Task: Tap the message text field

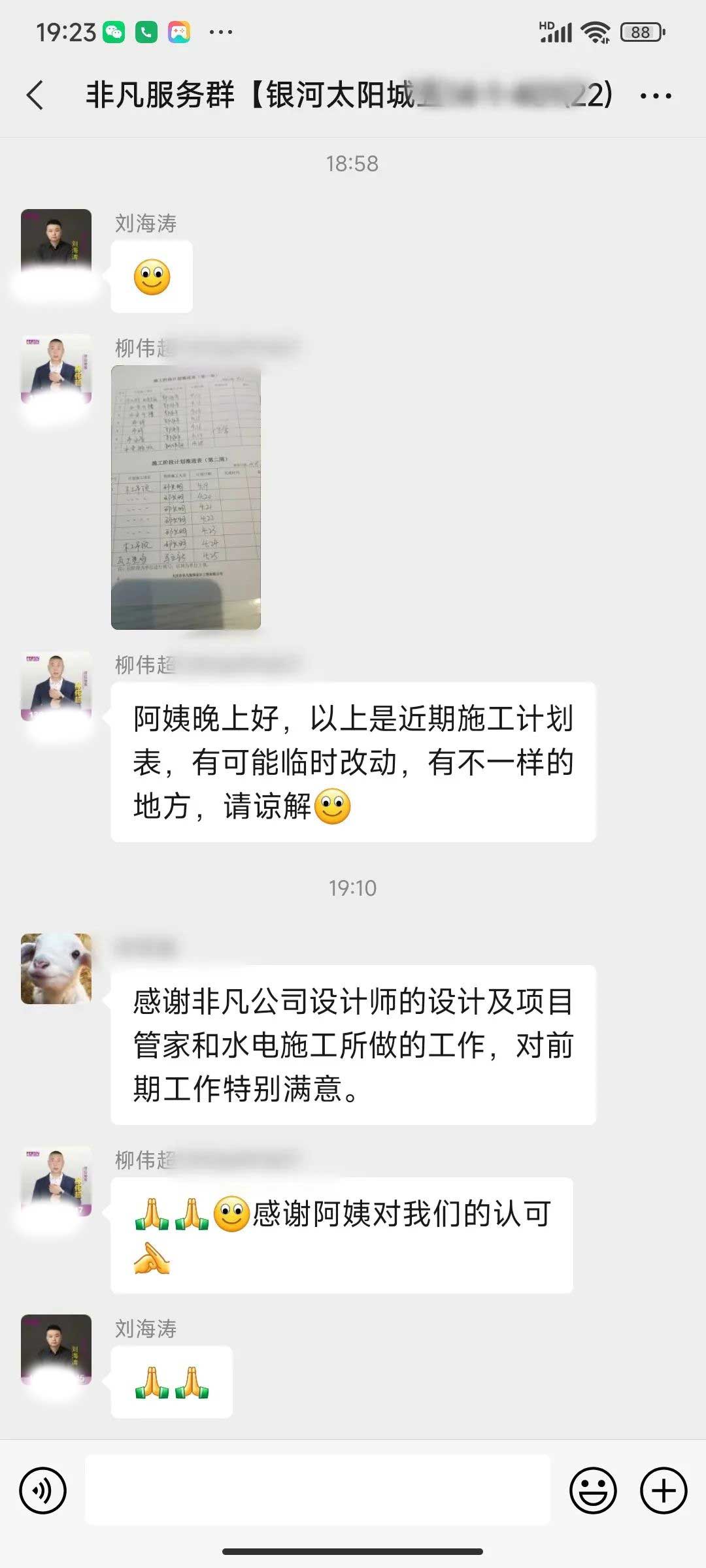Action: (318, 1491)
